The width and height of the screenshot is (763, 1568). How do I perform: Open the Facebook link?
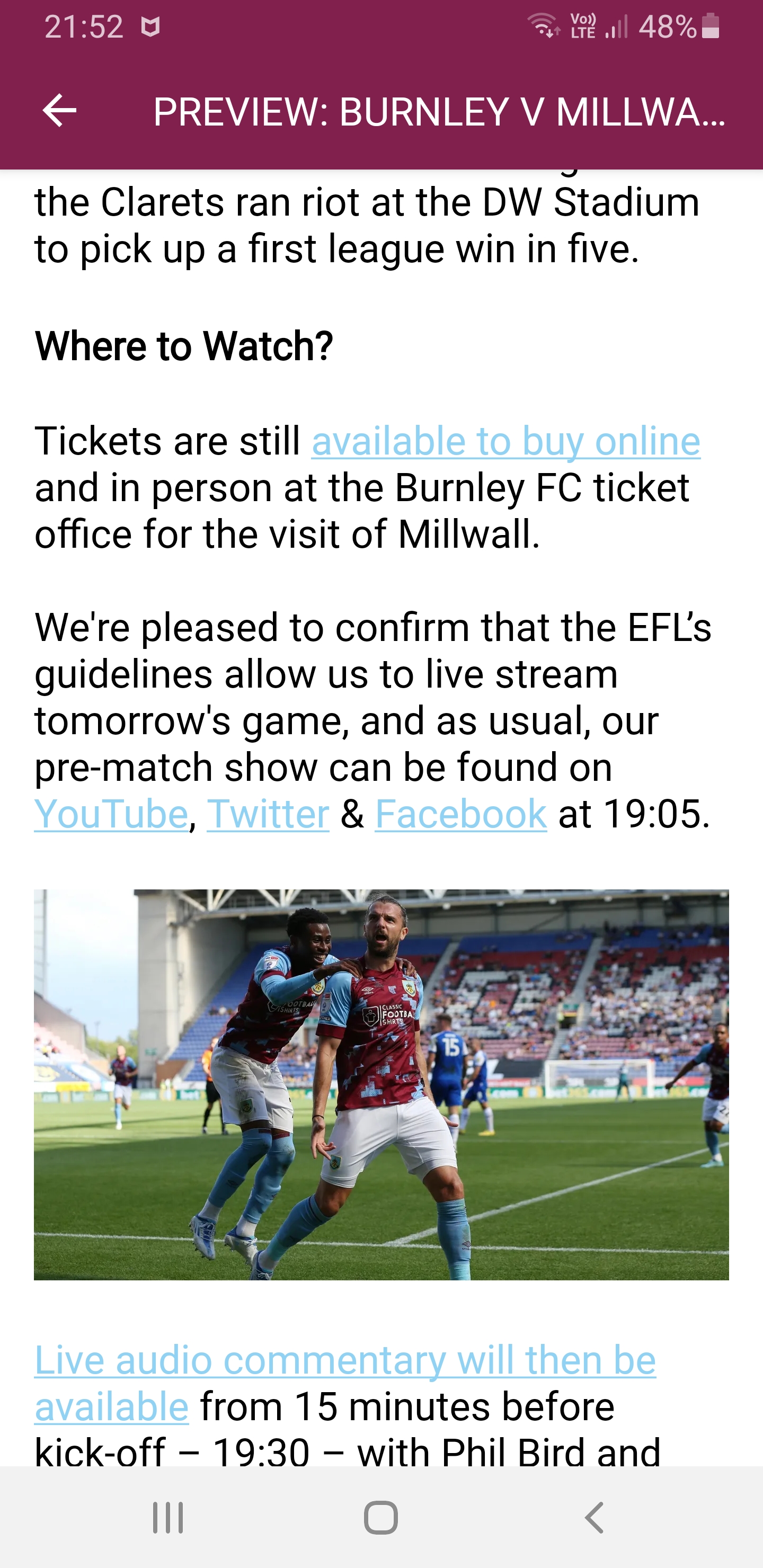pos(460,814)
